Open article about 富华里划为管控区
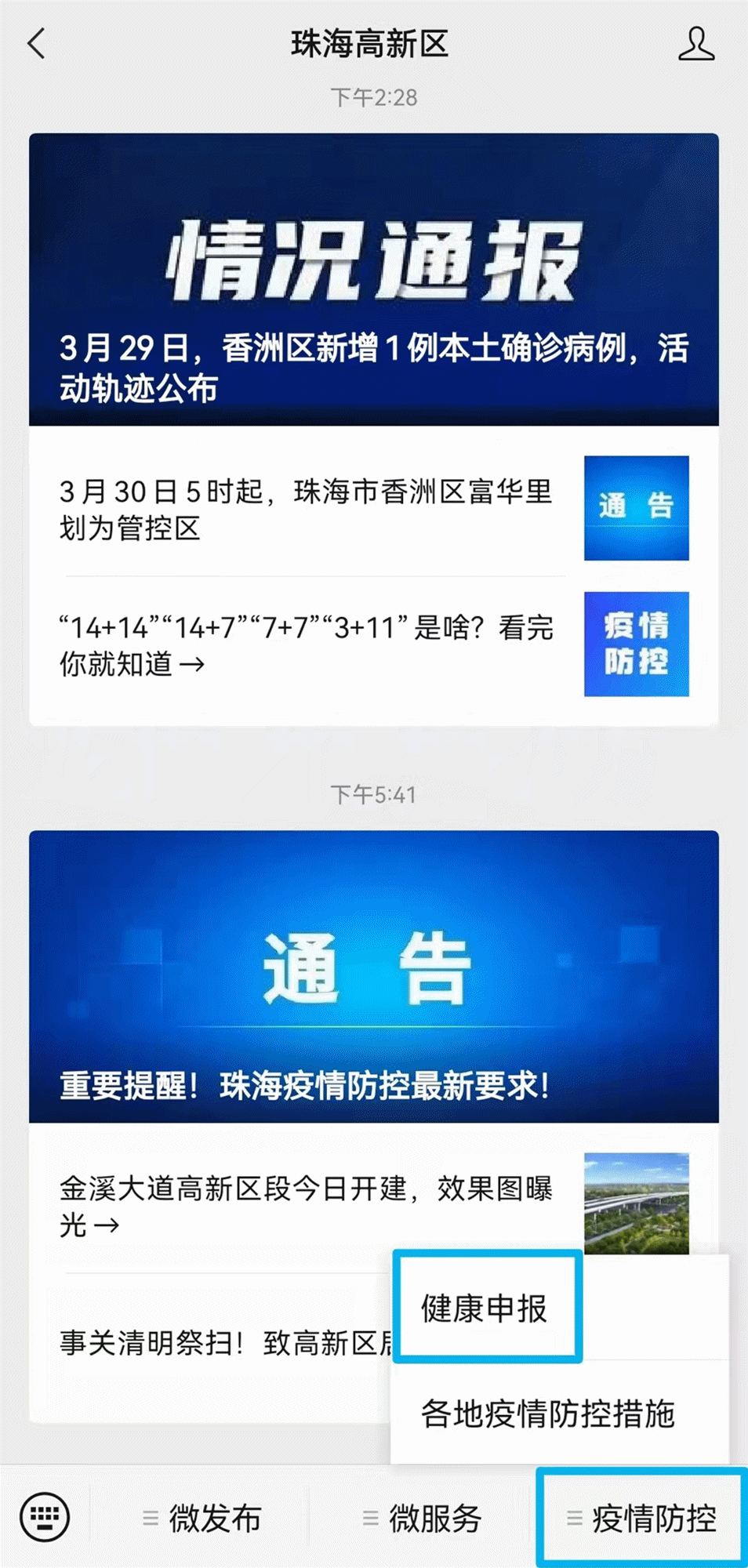The image size is (748, 1568). click(306, 507)
